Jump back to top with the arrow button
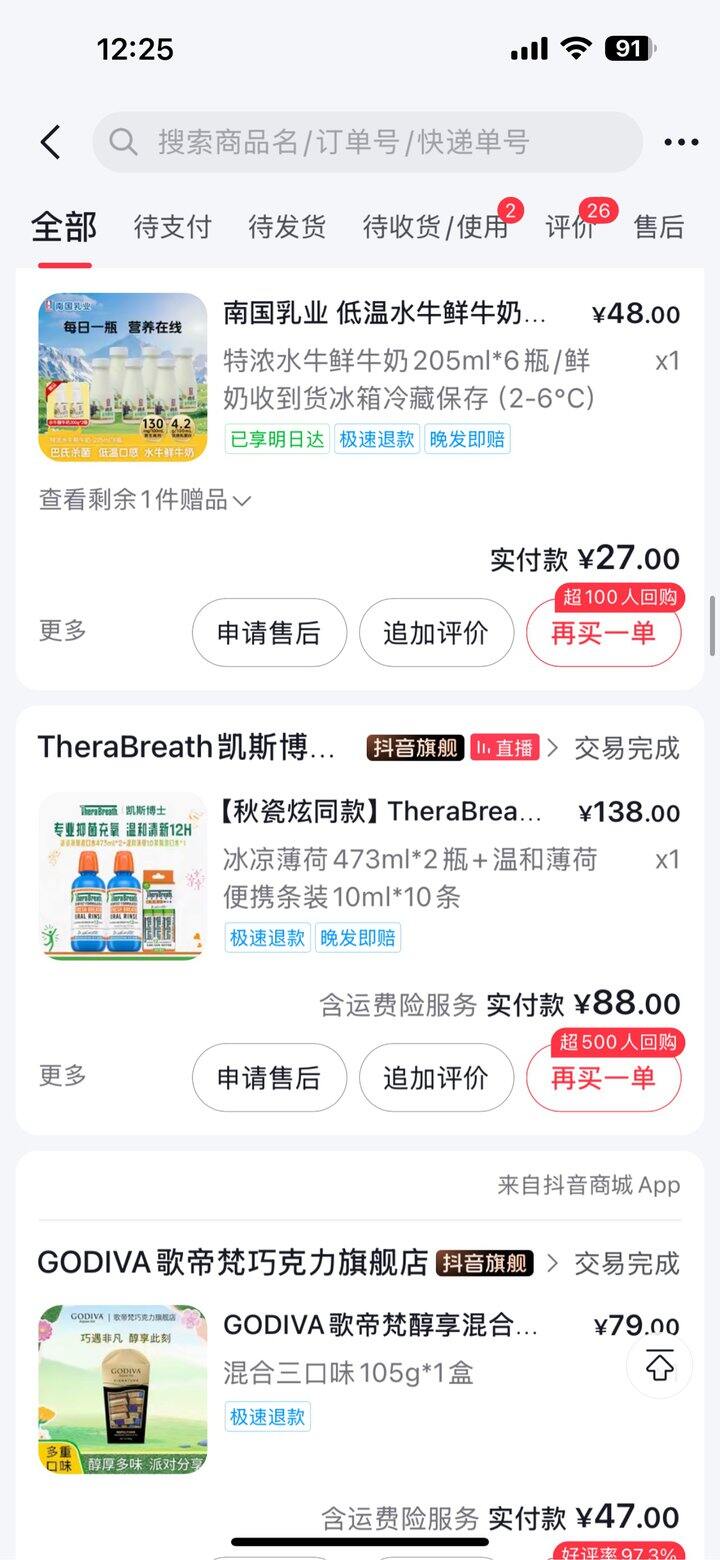The width and height of the screenshot is (720, 1560). point(659,1366)
